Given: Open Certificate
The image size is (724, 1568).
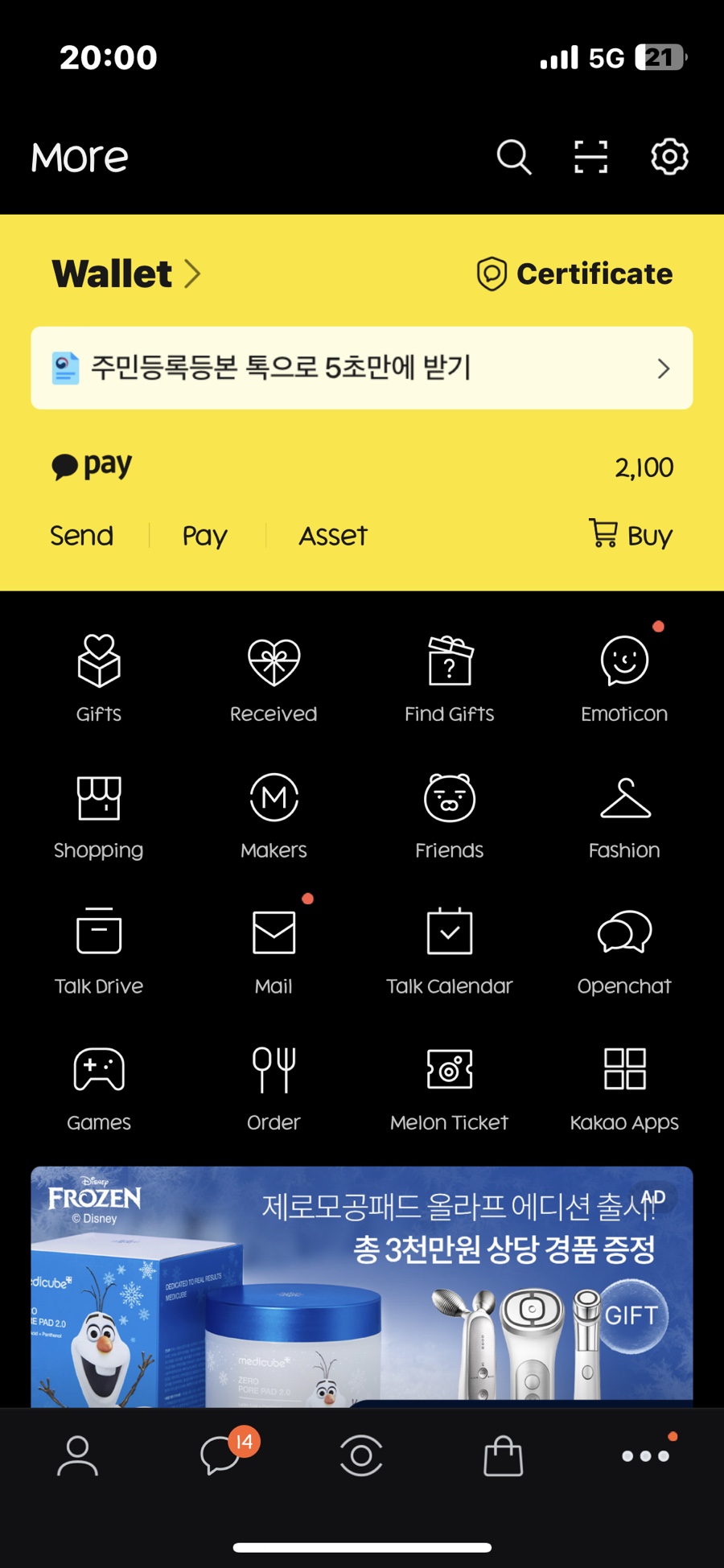Looking at the screenshot, I should point(574,274).
